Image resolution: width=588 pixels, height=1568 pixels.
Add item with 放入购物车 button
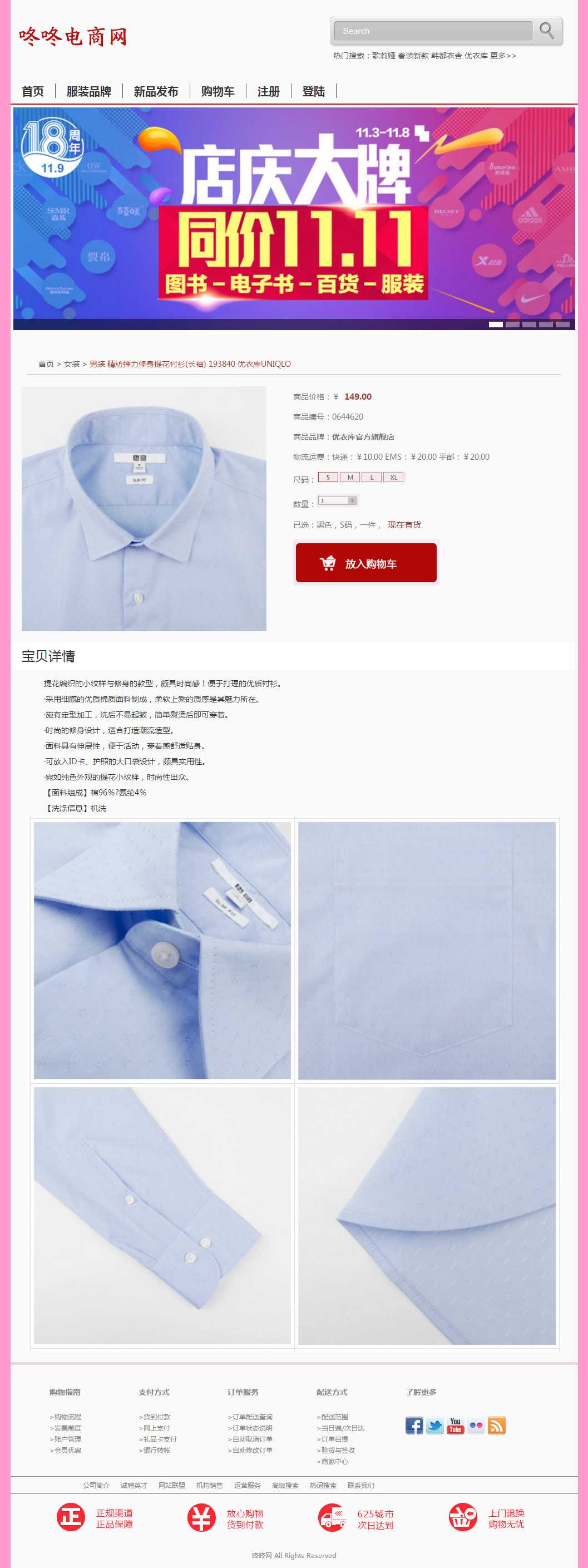tap(366, 563)
